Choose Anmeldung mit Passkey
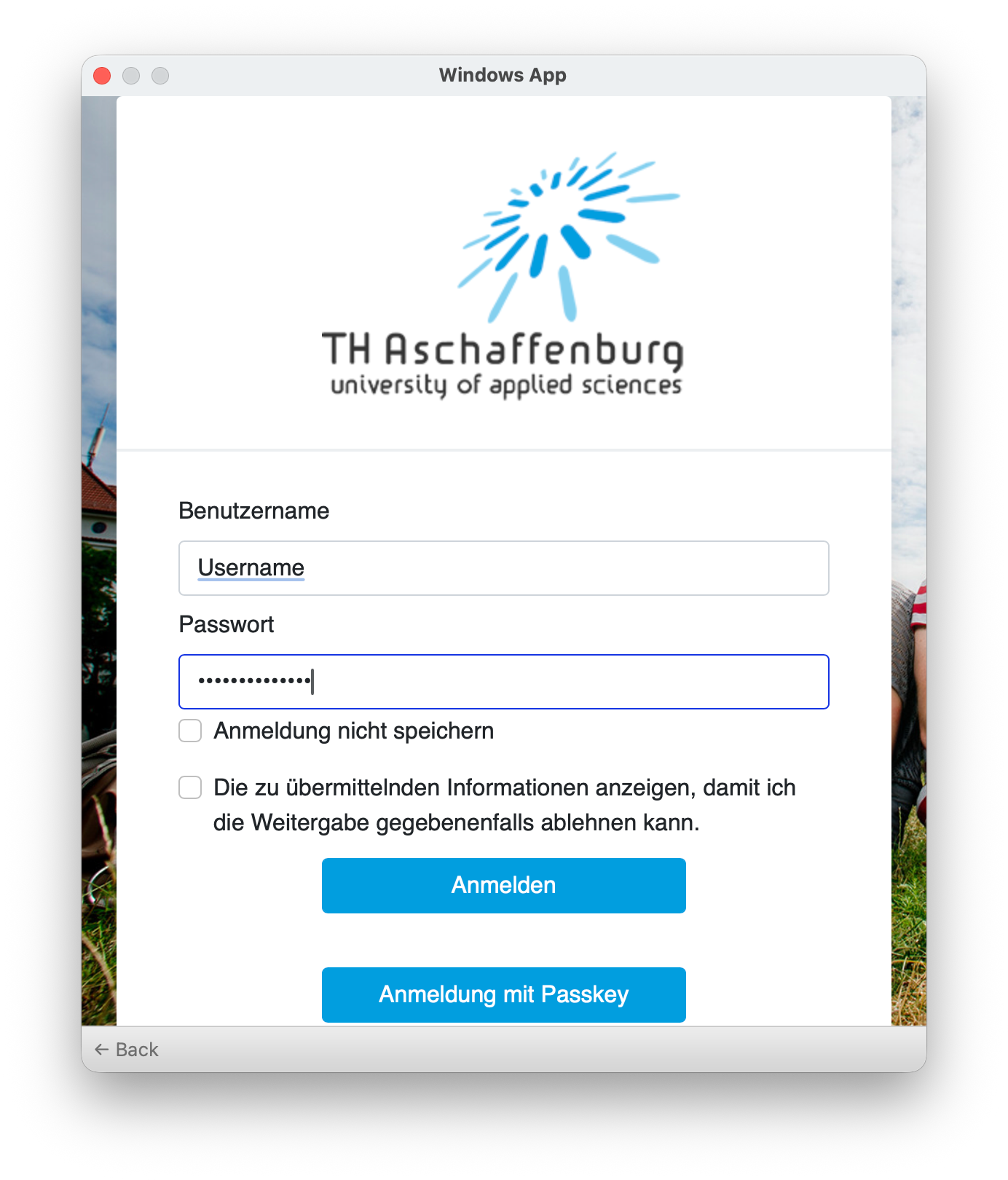1008x1180 pixels. tap(503, 994)
